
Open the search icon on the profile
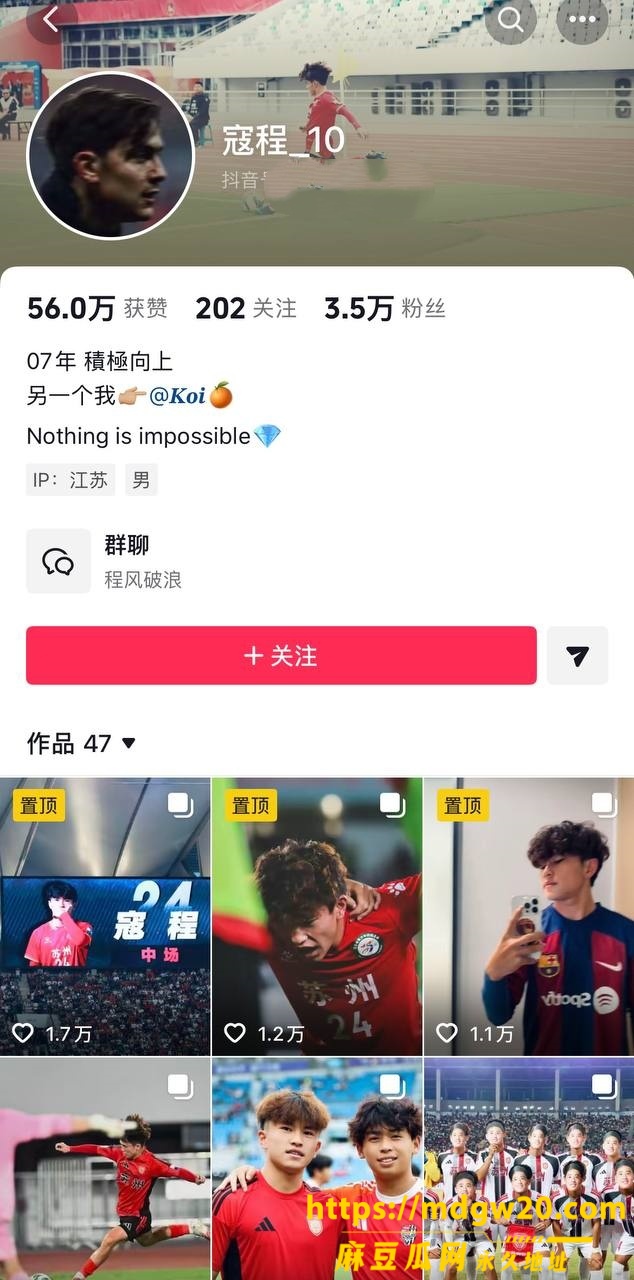pyautogui.click(x=511, y=19)
